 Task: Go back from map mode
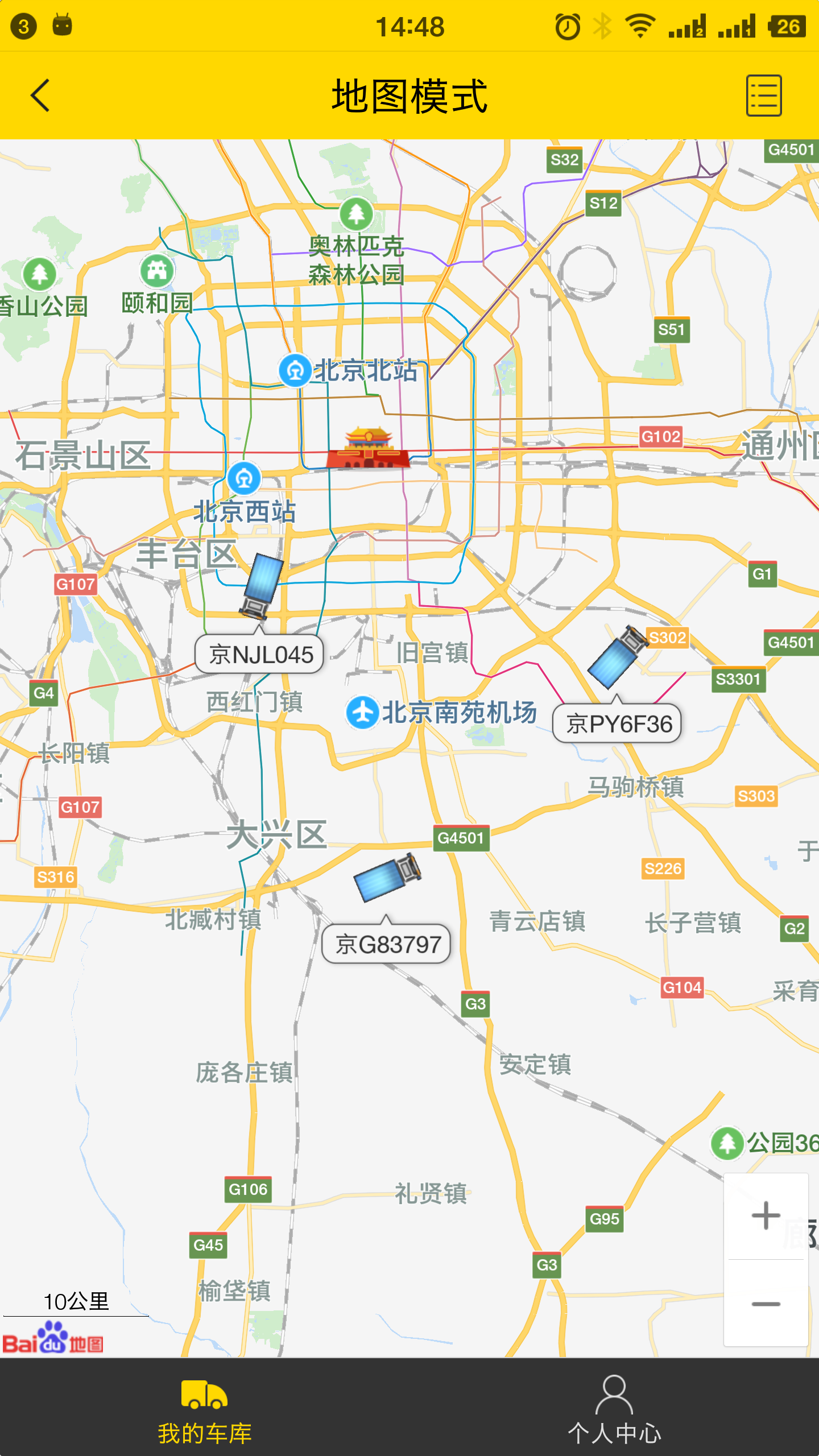40,96
